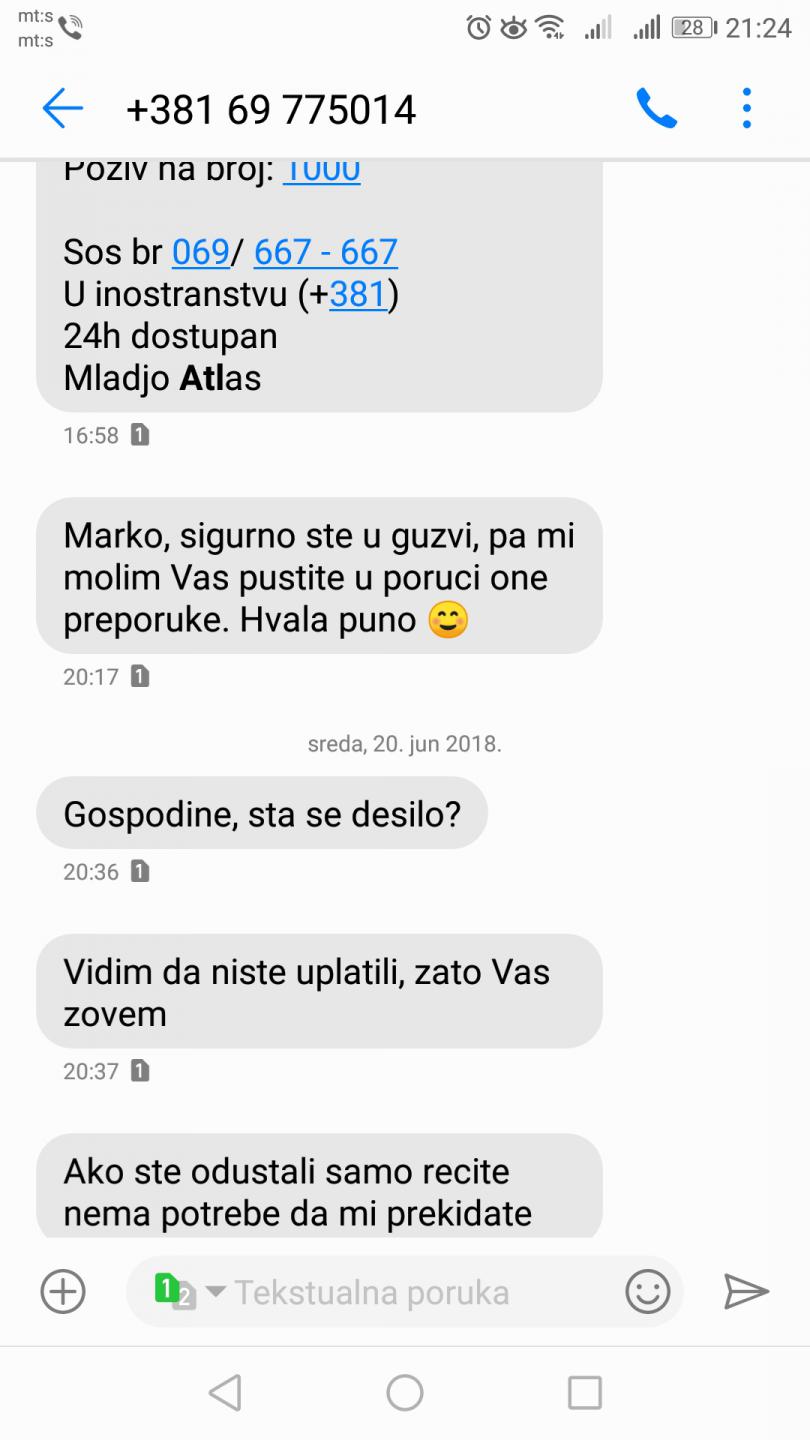
Task: Tap the system home button
Action: (405, 1392)
